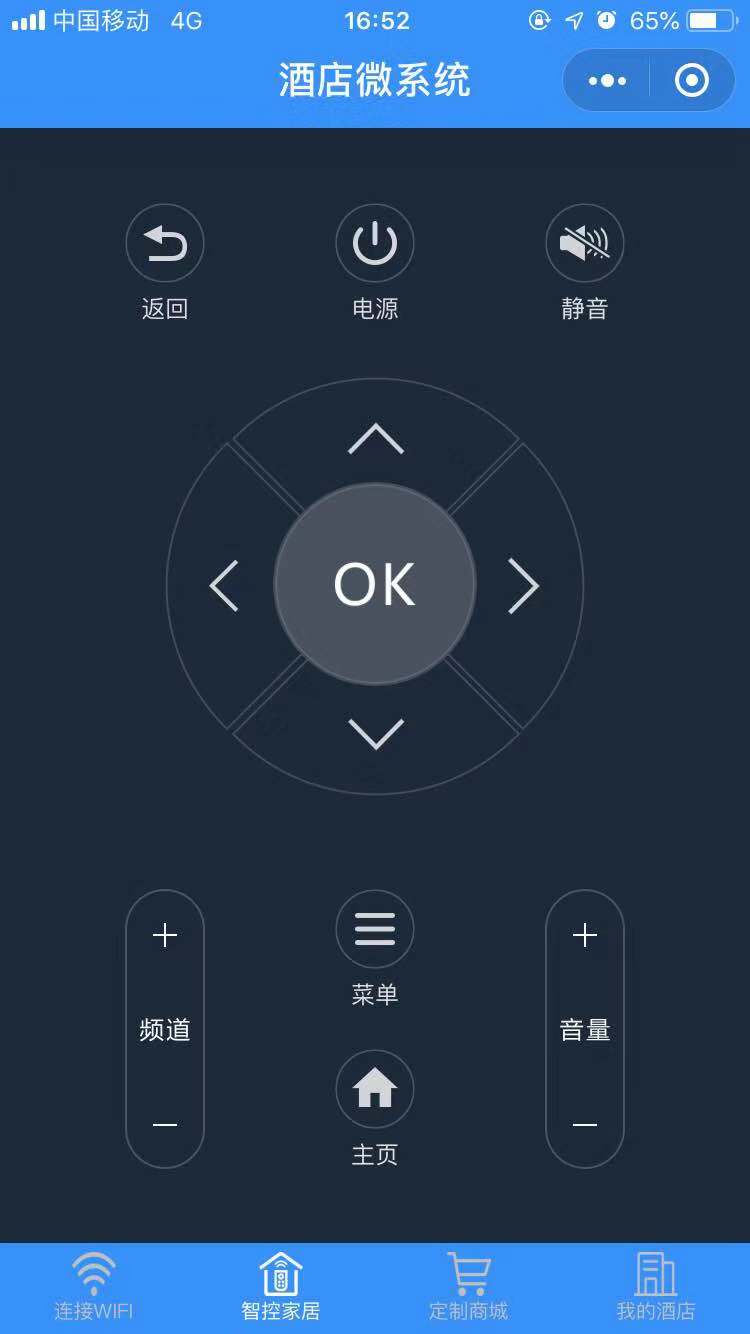Image resolution: width=750 pixels, height=1334 pixels.
Task: Confirm with the OK button
Action: [375, 585]
